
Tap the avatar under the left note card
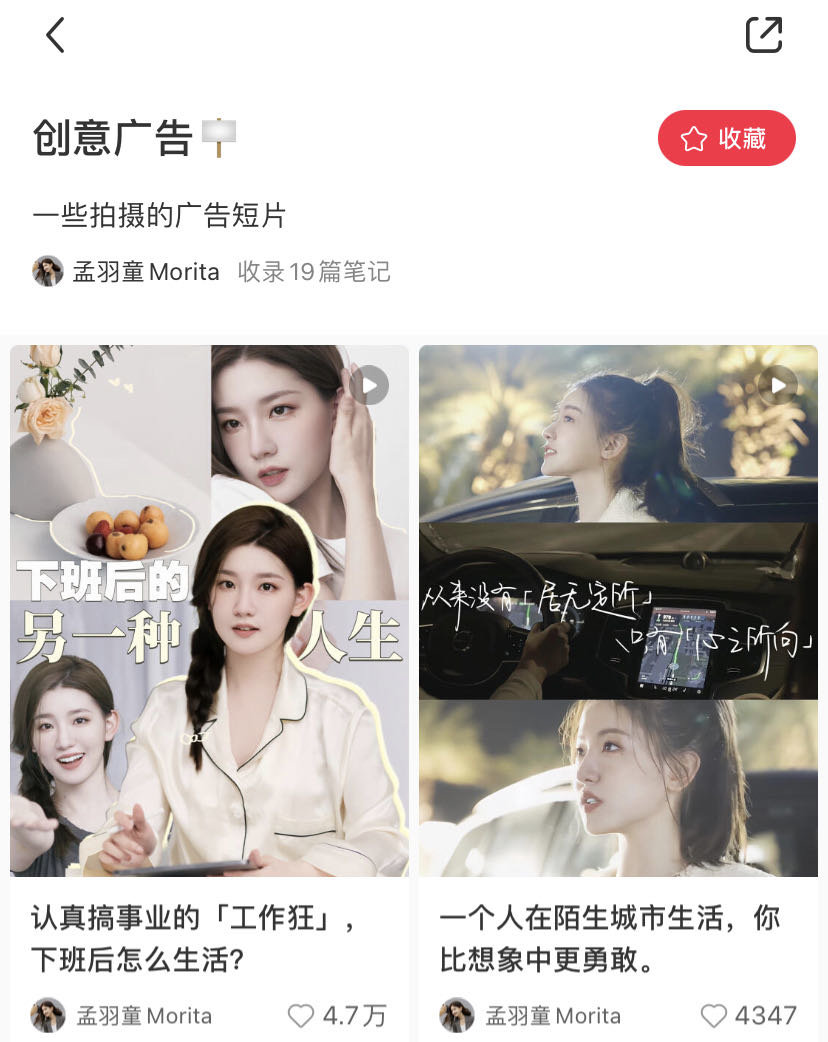click(47, 1016)
